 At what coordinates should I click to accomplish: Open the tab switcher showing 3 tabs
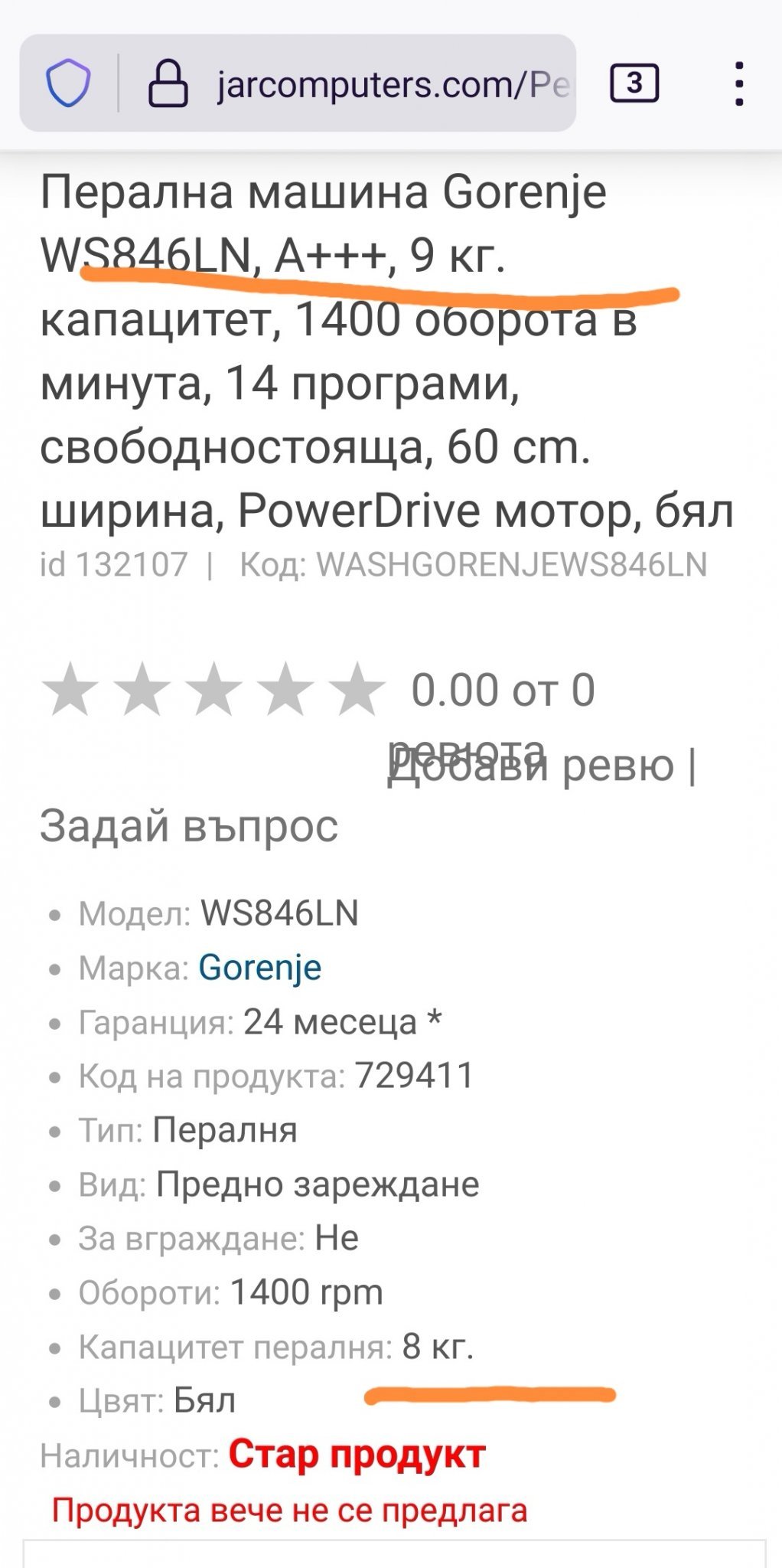[634, 83]
